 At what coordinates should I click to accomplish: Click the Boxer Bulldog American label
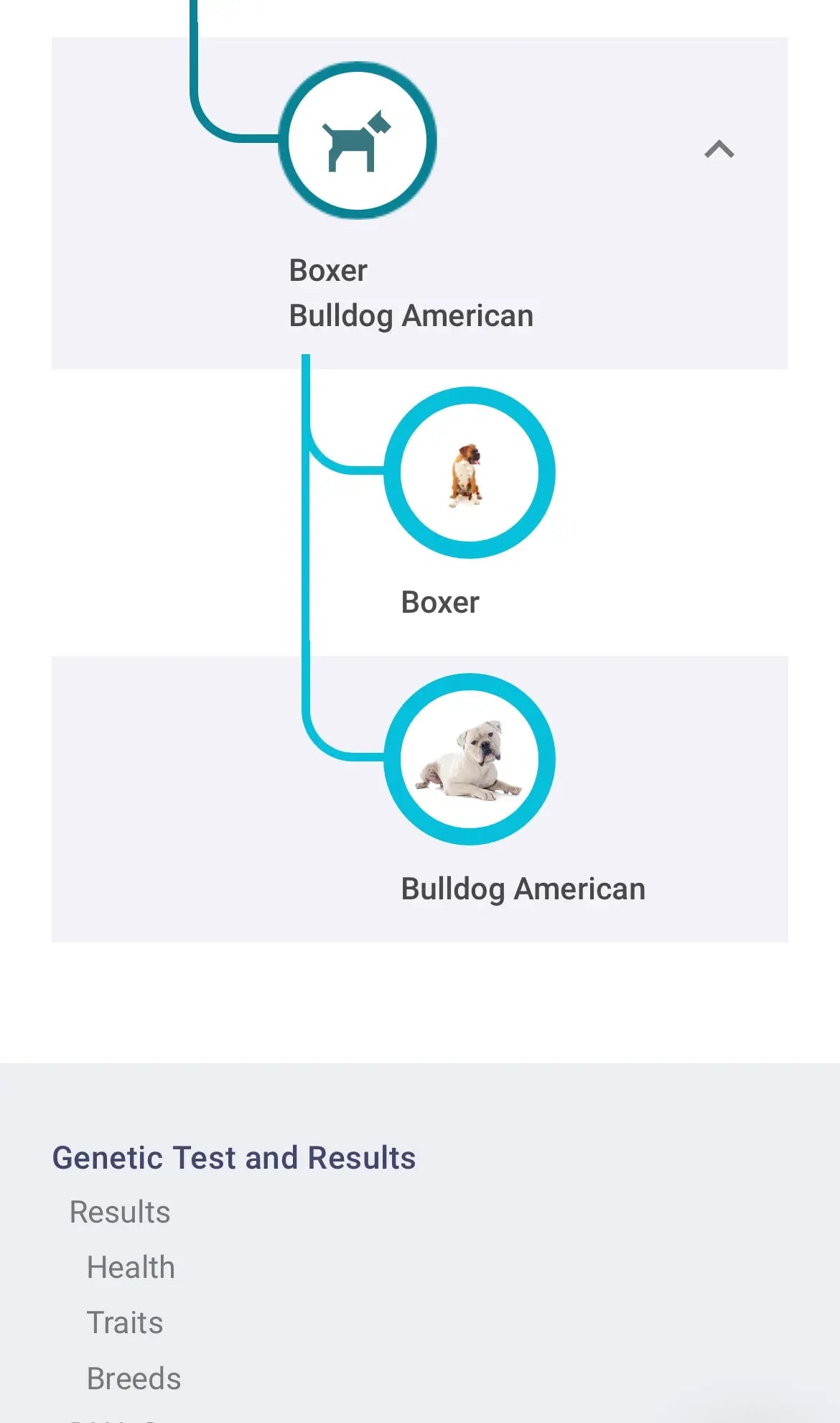coord(411,292)
